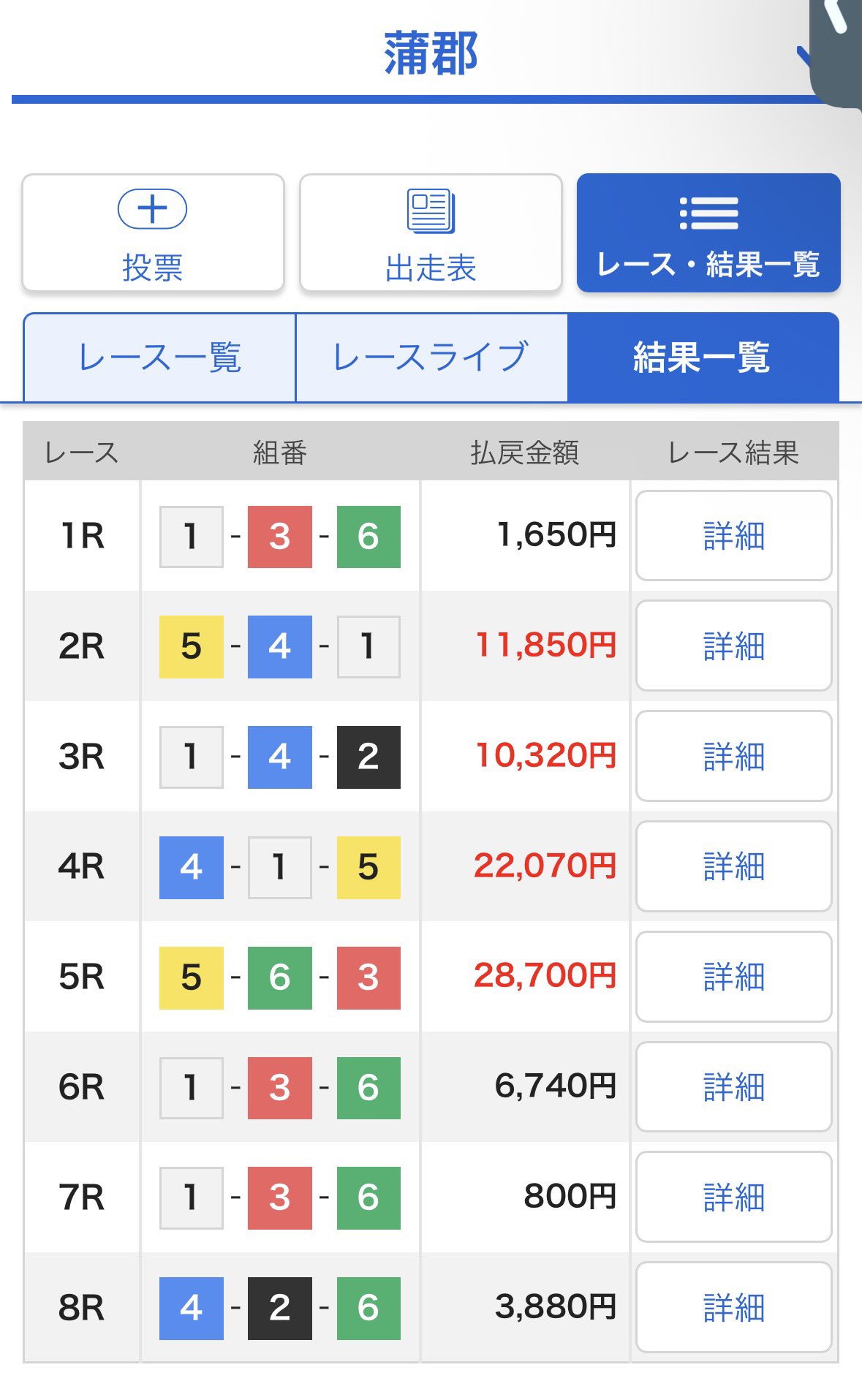Switch to the レース一覧 tab
The height and width of the screenshot is (1400, 862).
click(159, 357)
